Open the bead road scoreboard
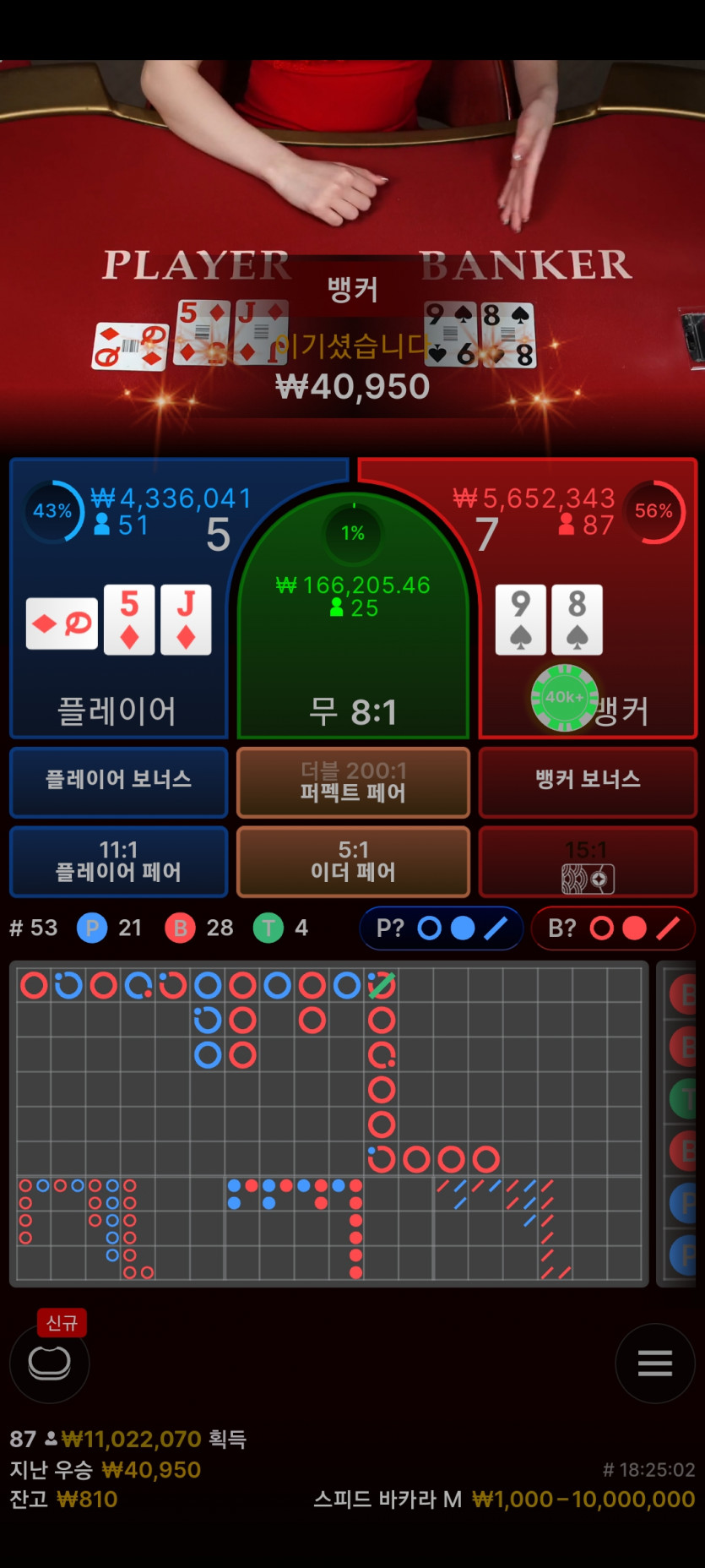The image size is (705, 1568). [681, 1124]
